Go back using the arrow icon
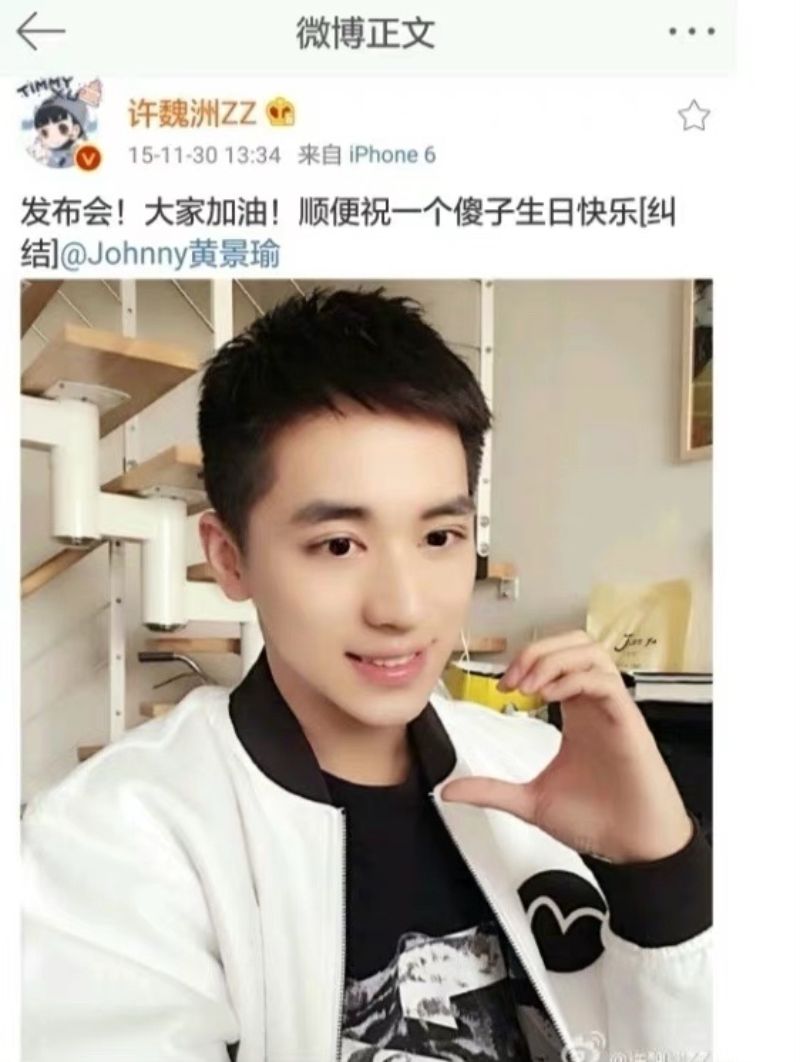 click(x=40, y=32)
